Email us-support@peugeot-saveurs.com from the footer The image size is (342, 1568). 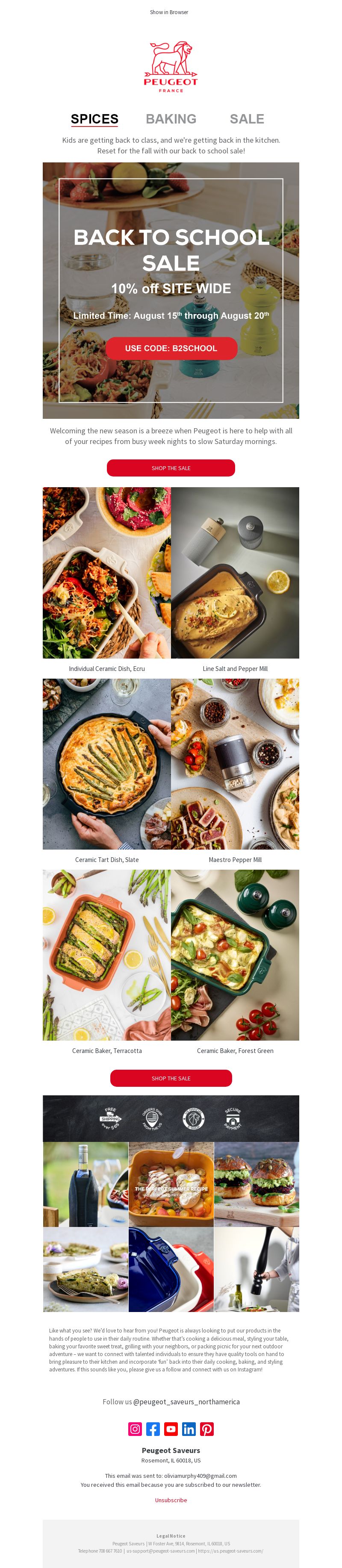click(x=161, y=1550)
